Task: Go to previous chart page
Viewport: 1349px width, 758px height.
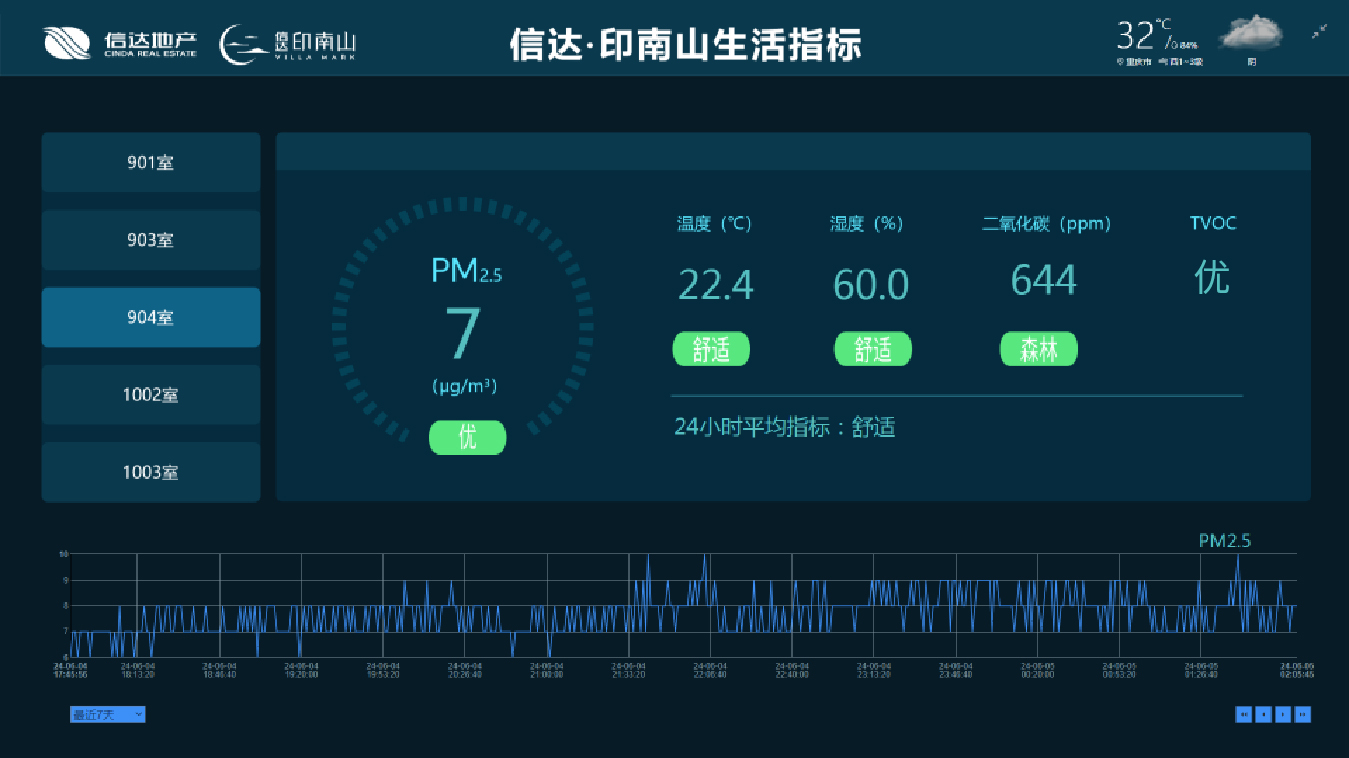Action: 1264,714
